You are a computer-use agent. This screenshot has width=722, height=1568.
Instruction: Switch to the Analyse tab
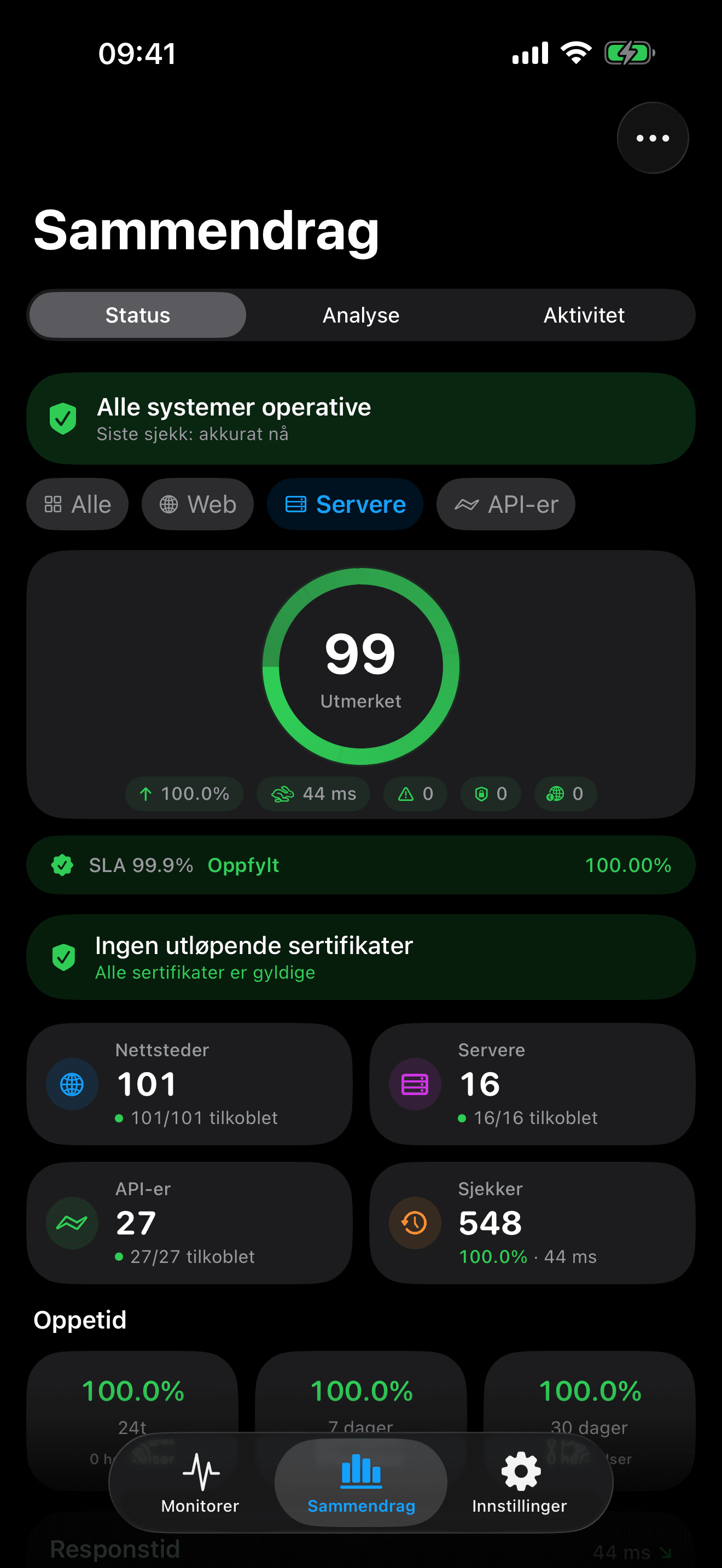click(x=360, y=315)
